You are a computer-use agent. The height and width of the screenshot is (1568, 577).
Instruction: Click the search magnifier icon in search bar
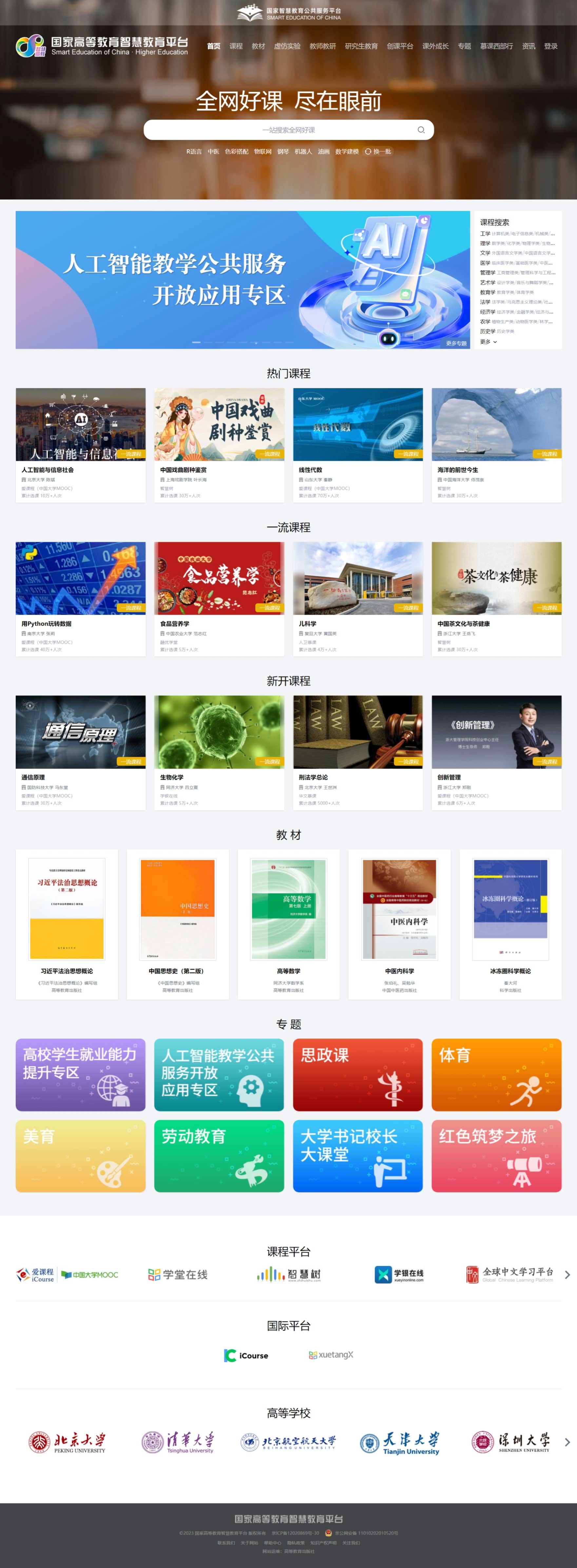(x=420, y=130)
